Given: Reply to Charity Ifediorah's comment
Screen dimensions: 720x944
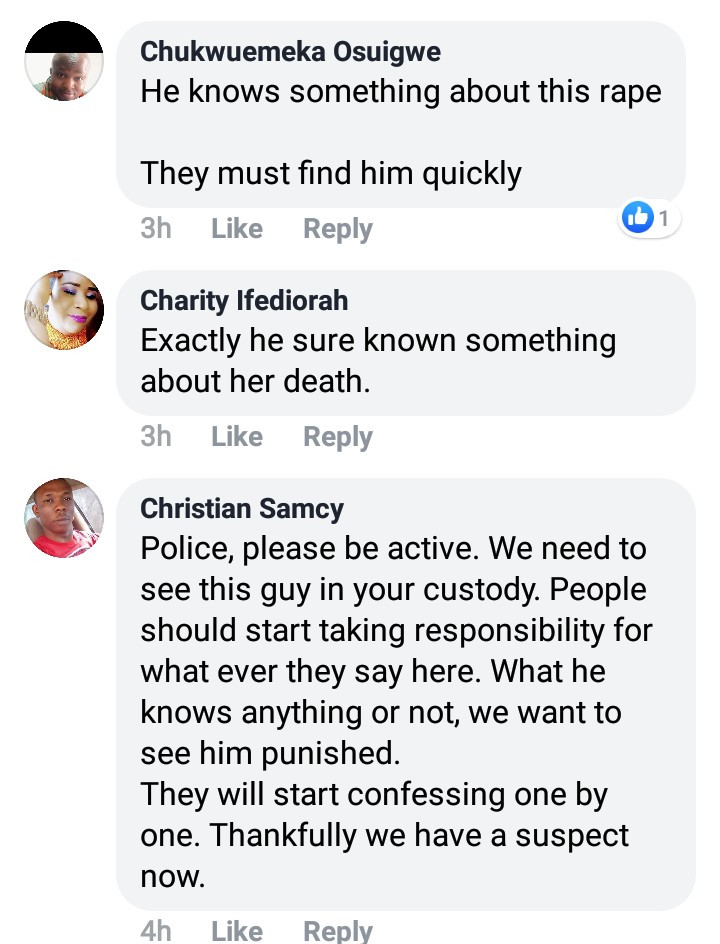Looking at the screenshot, I should tap(337, 437).
